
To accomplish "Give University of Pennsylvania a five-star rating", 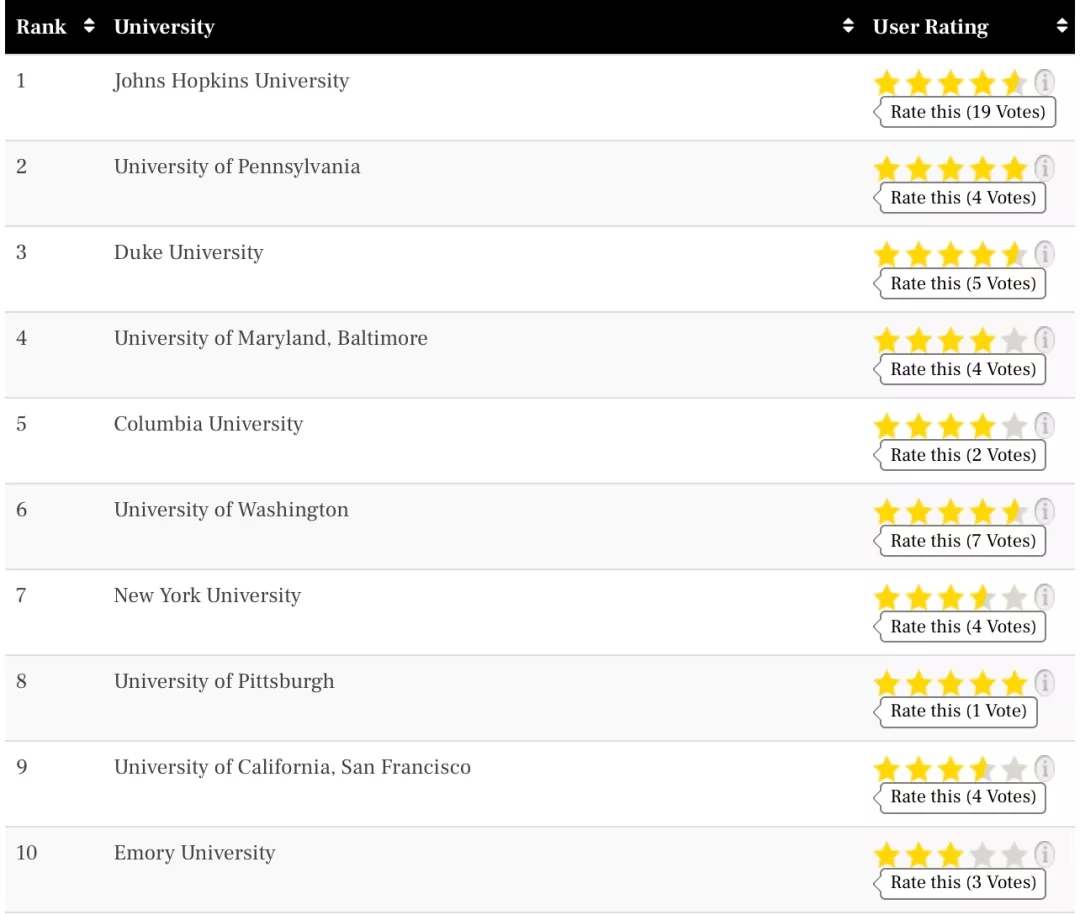I will [x=1014, y=169].
